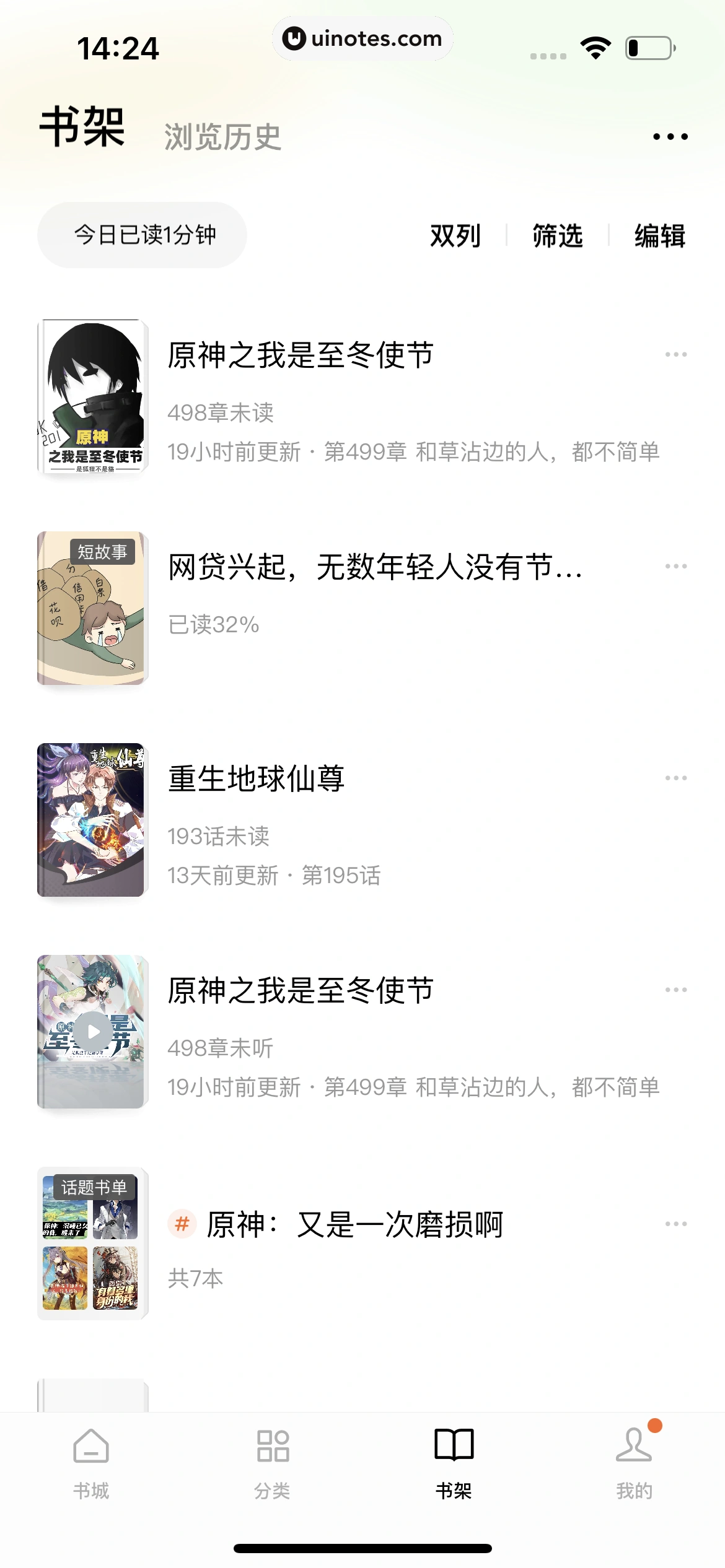Open the novel with 498章未读

tap(301, 355)
